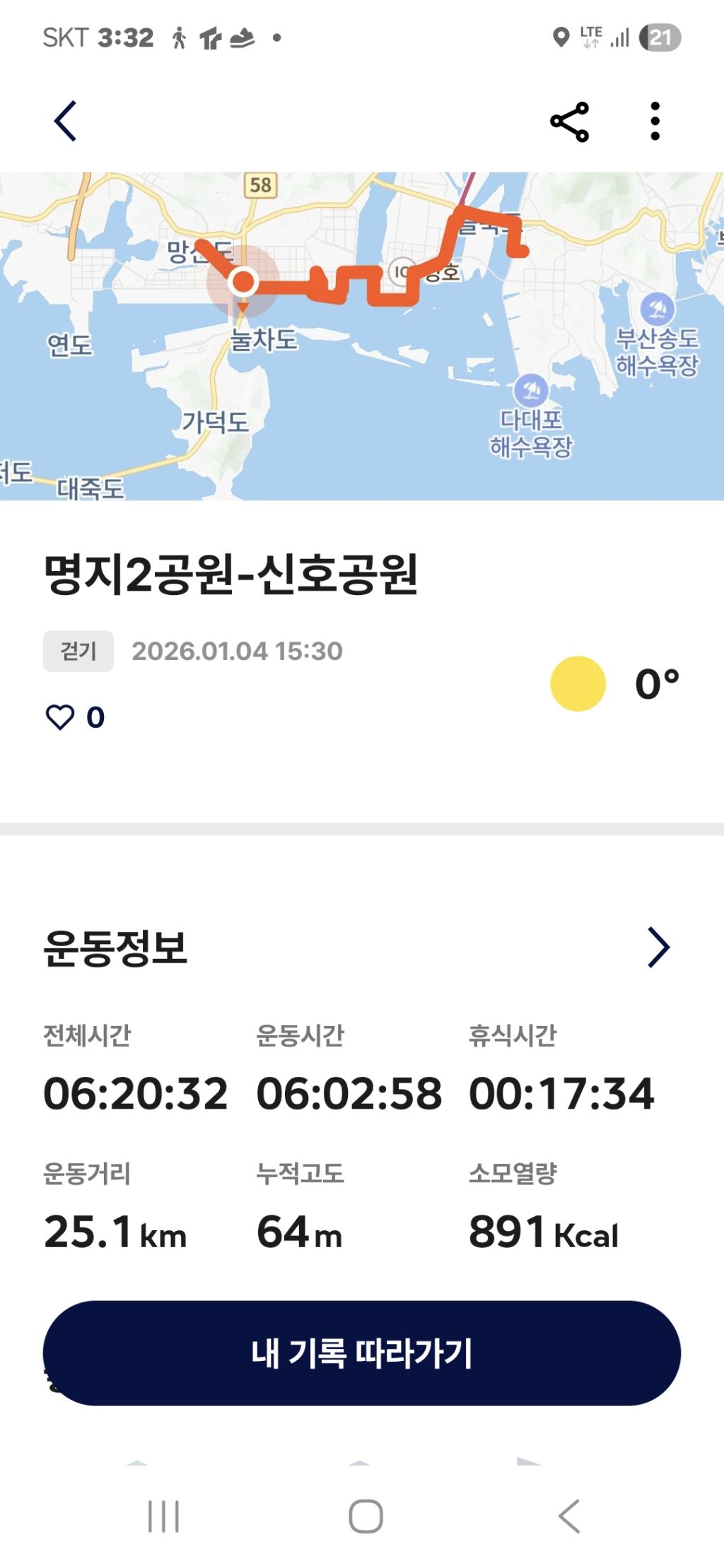724x1568 pixels.
Task: Share this walking record
Action: (569, 122)
